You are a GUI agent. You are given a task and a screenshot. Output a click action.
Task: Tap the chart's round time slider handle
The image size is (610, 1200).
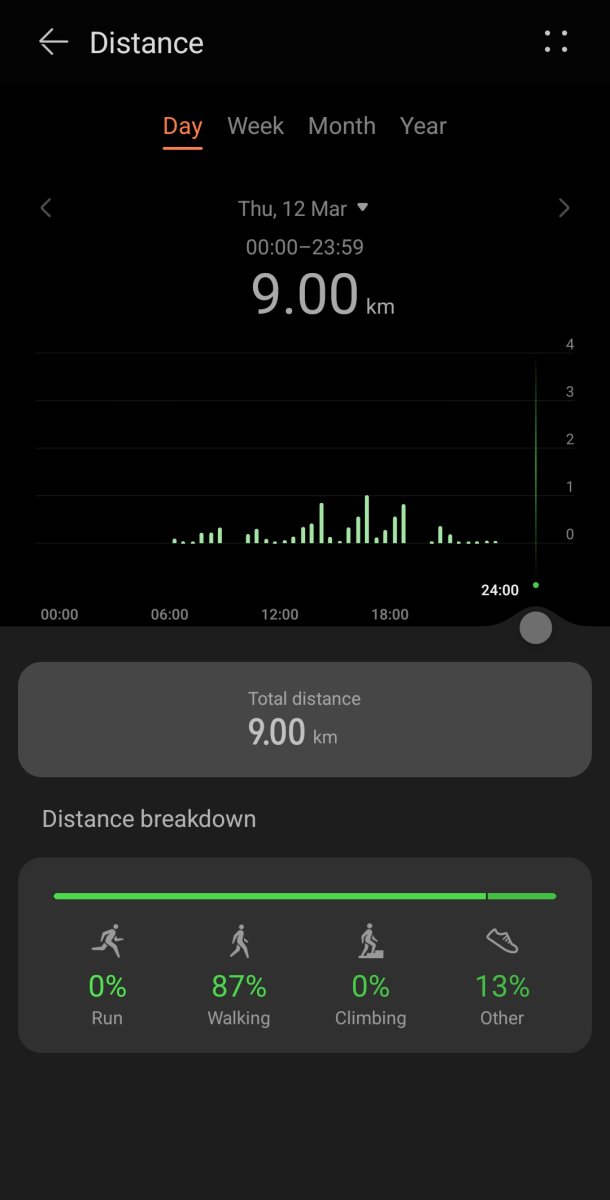pos(536,628)
